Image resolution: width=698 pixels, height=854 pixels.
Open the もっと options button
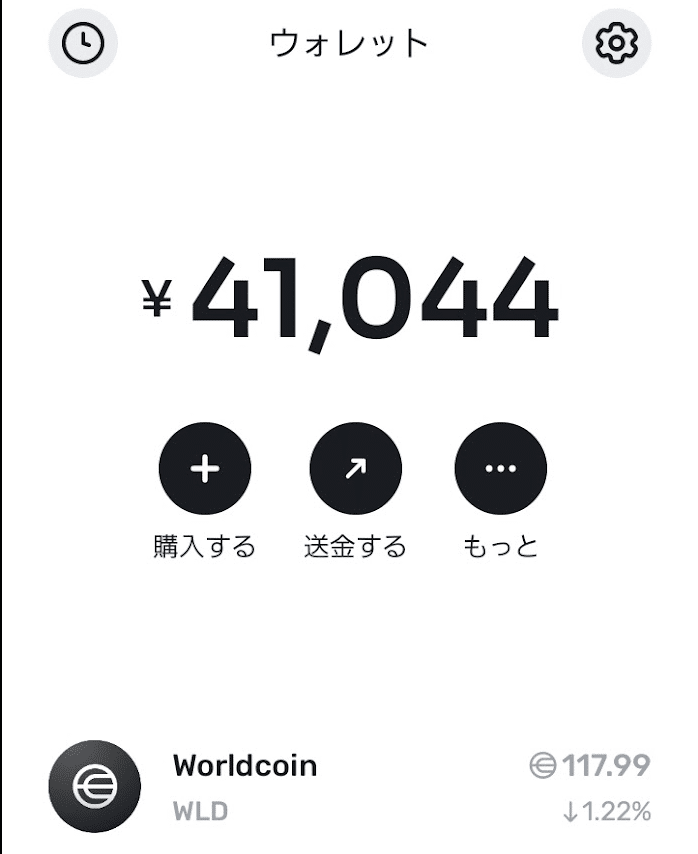pos(501,470)
